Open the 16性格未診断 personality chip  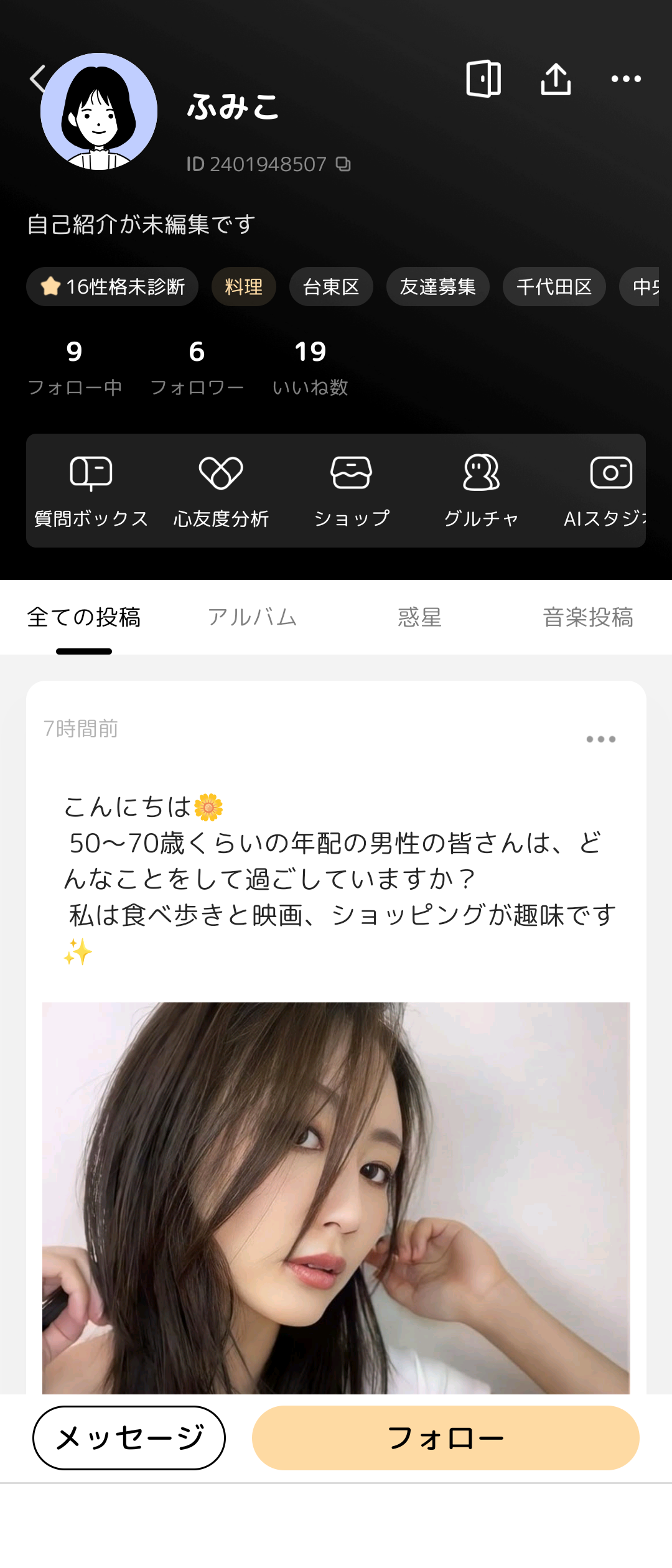point(113,287)
